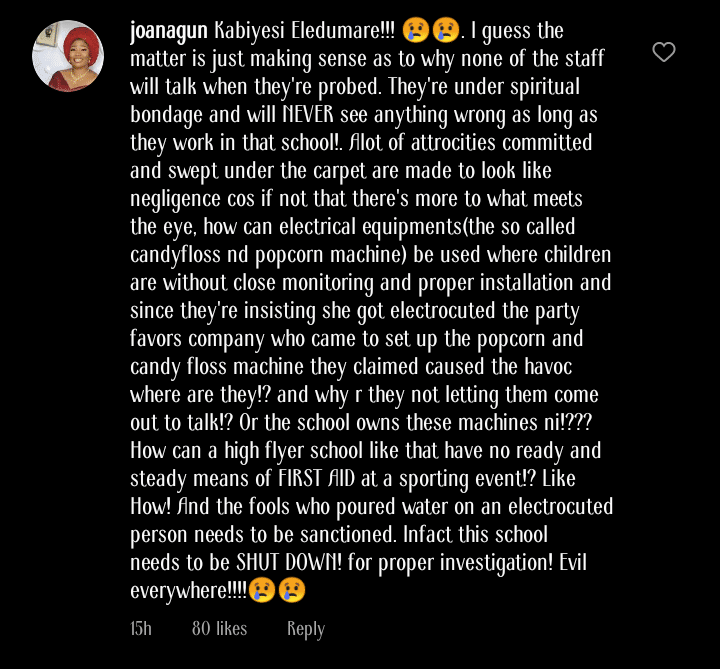720x669 pixels.
Task: Tap the joanagun username
Action: (x=169, y=31)
